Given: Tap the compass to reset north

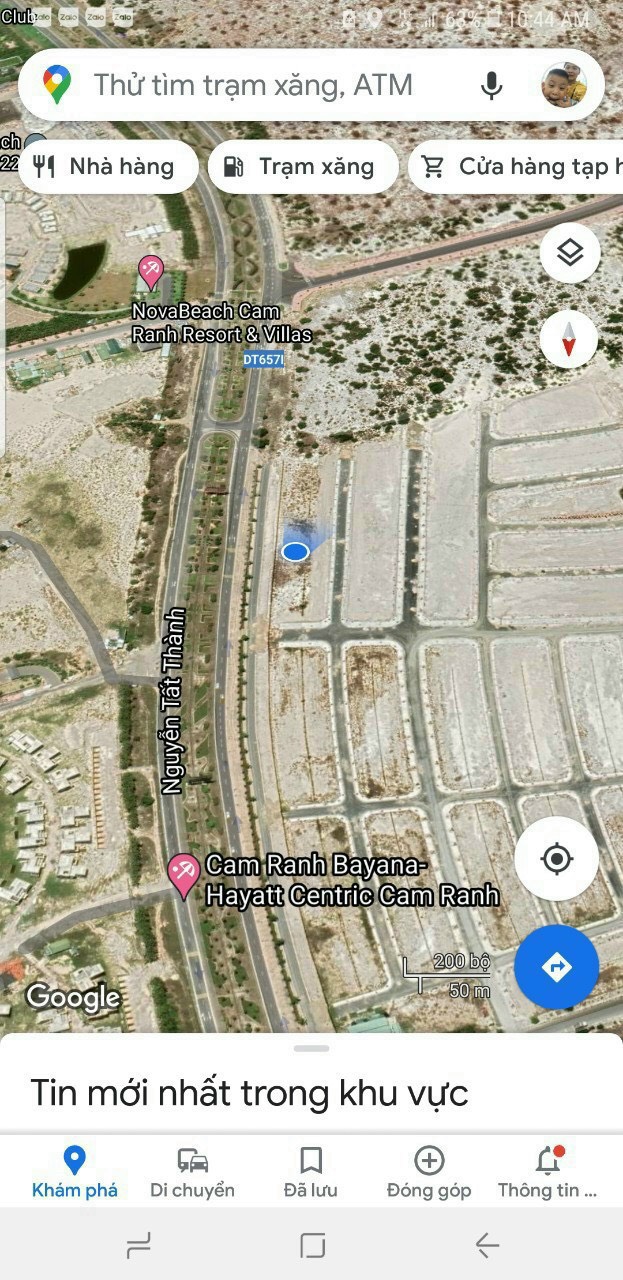Looking at the screenshot, I should [569, 340].
